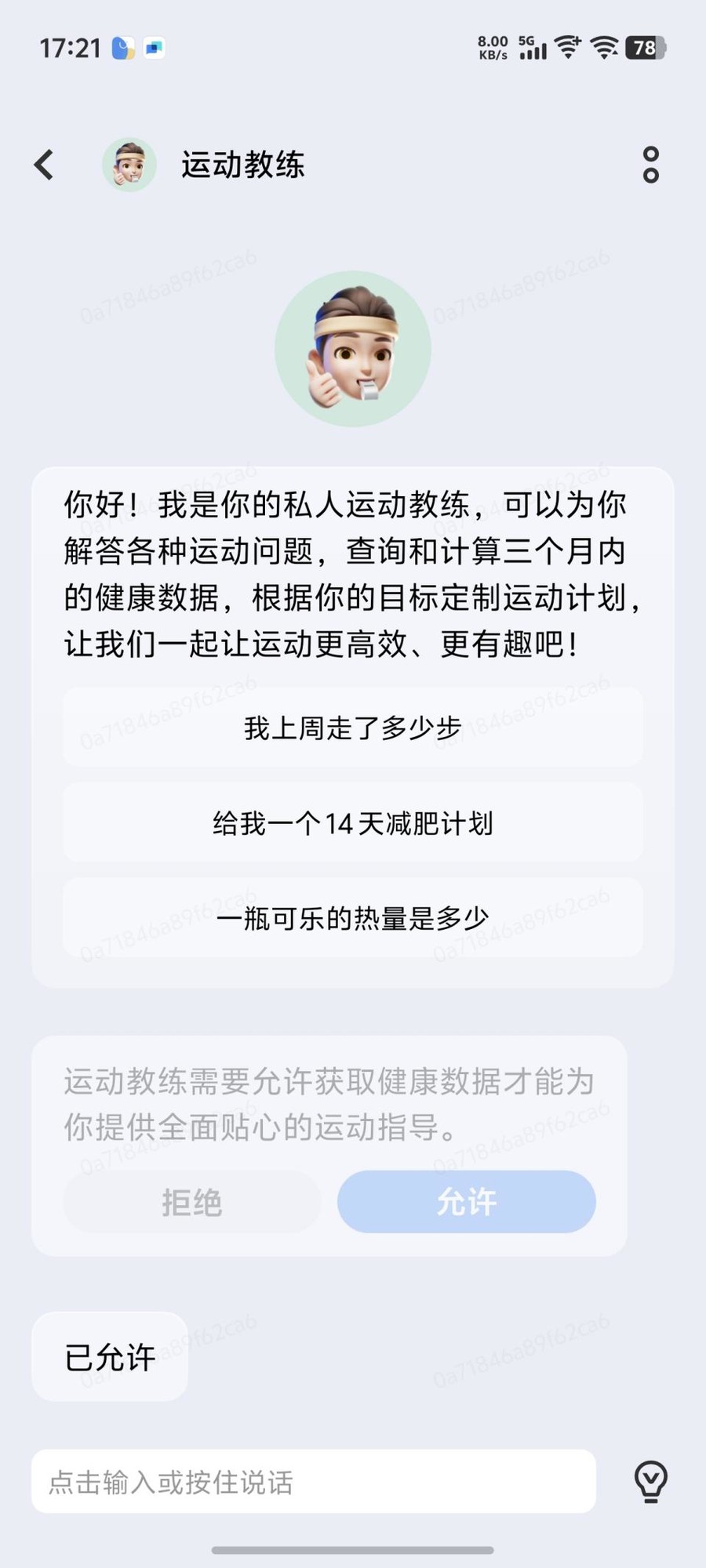Tap the 运动教练 chat title
The height and width of the screenshot is (1568, 706).
coord(243,164)
